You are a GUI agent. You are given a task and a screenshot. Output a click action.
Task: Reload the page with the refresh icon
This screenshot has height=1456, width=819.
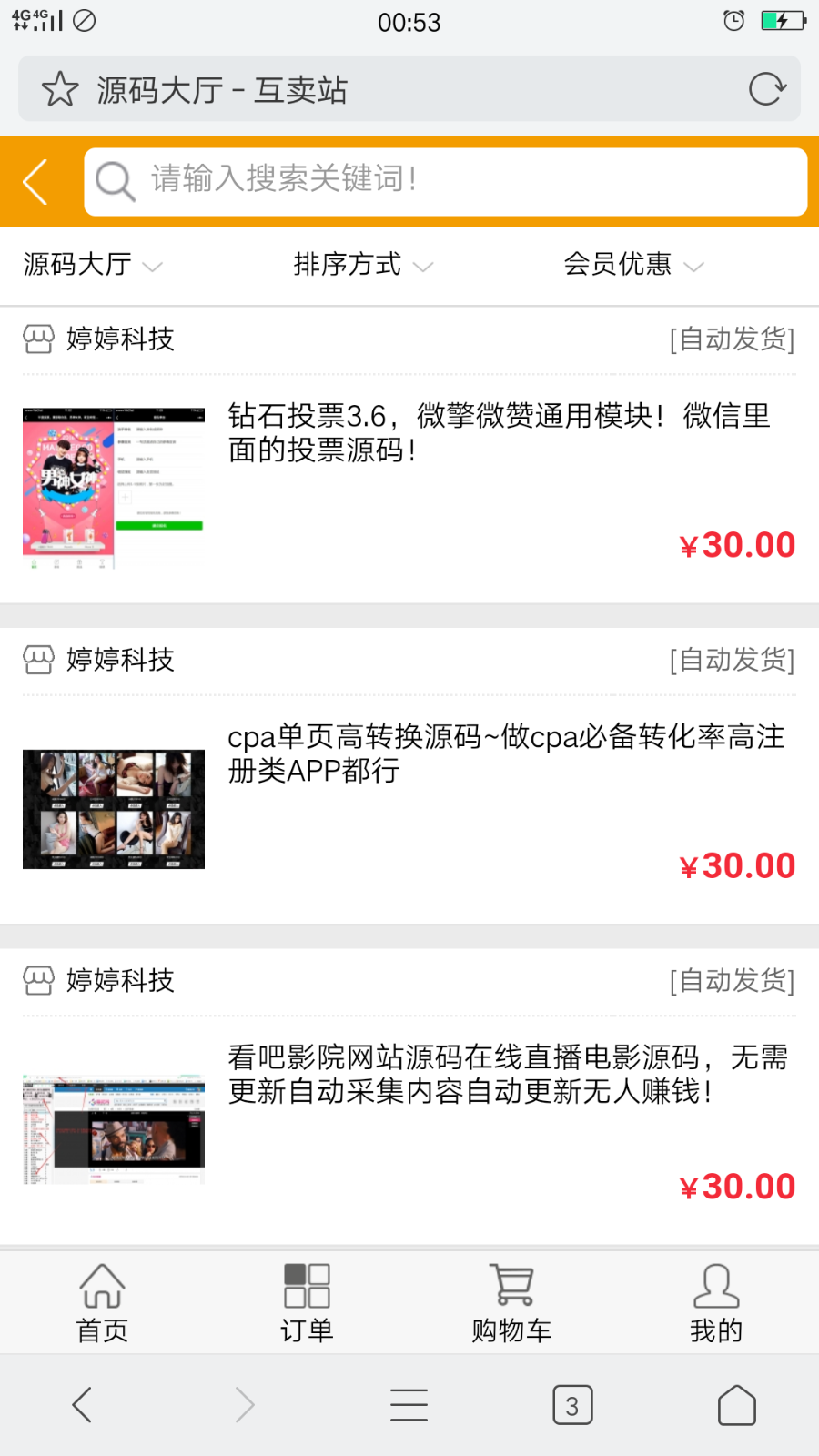767,88
